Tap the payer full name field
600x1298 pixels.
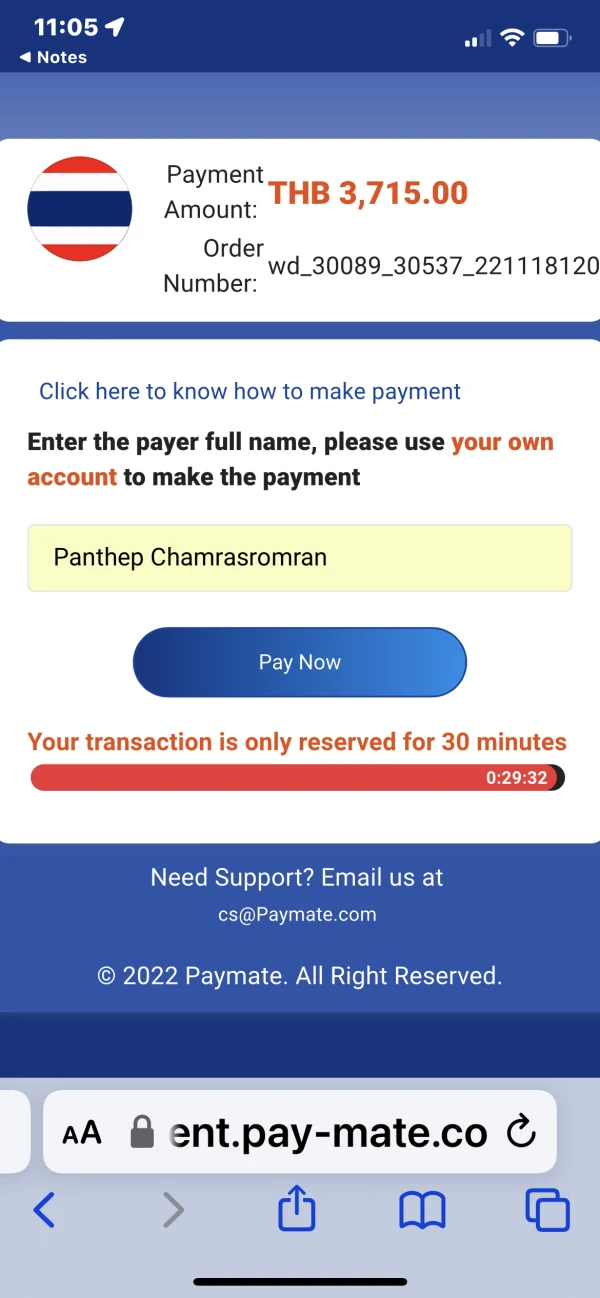pos(299,558)
